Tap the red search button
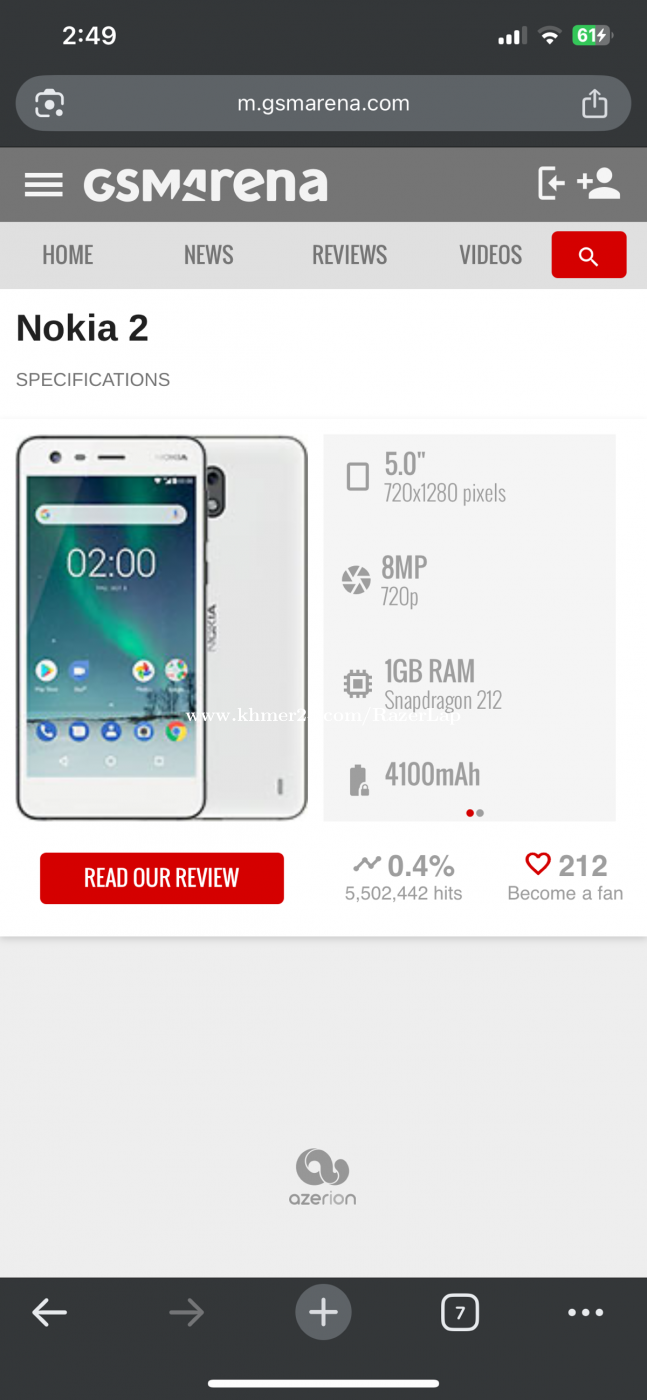The image size is (647, 1400). (589, 255)
